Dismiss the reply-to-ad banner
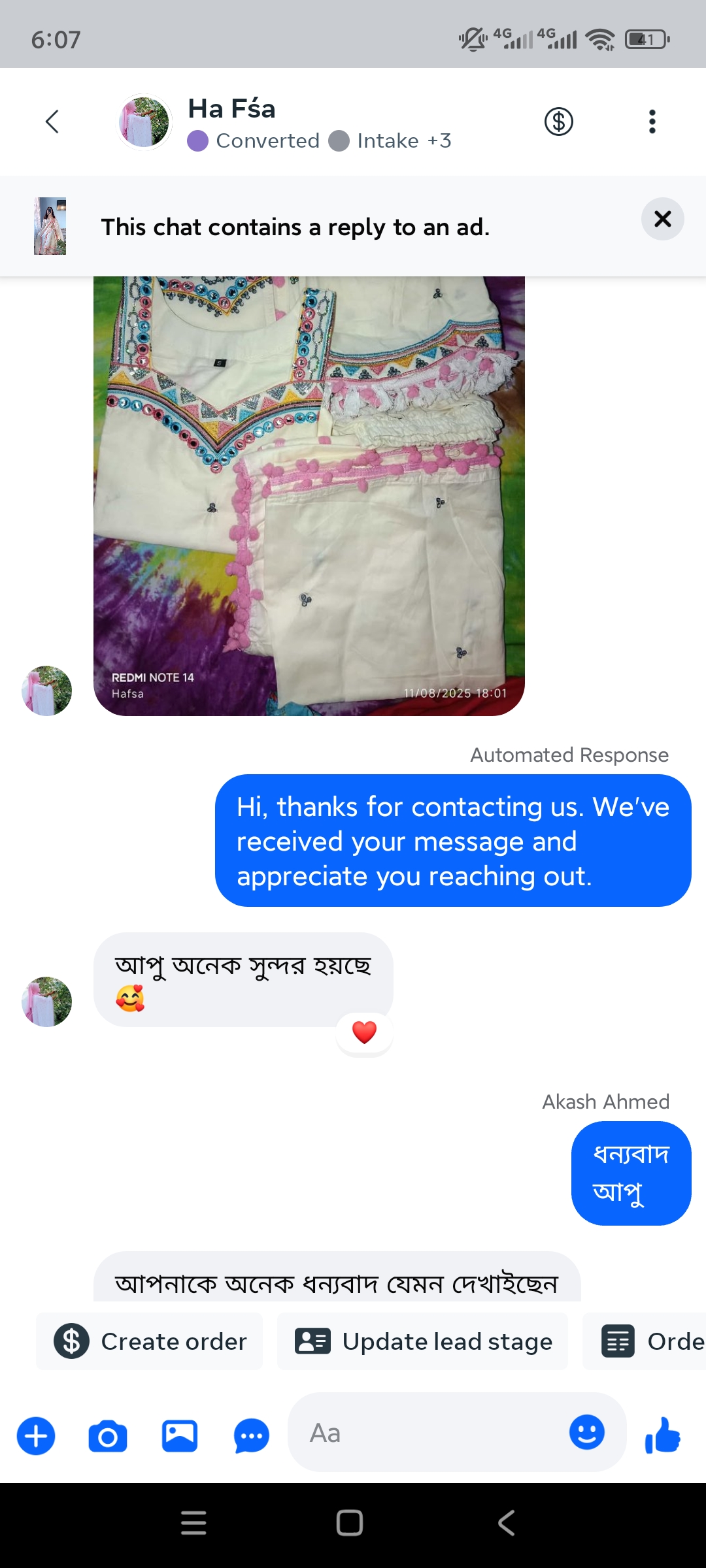The width and height of the screenshot is (706, 1568). pos(662,219)
